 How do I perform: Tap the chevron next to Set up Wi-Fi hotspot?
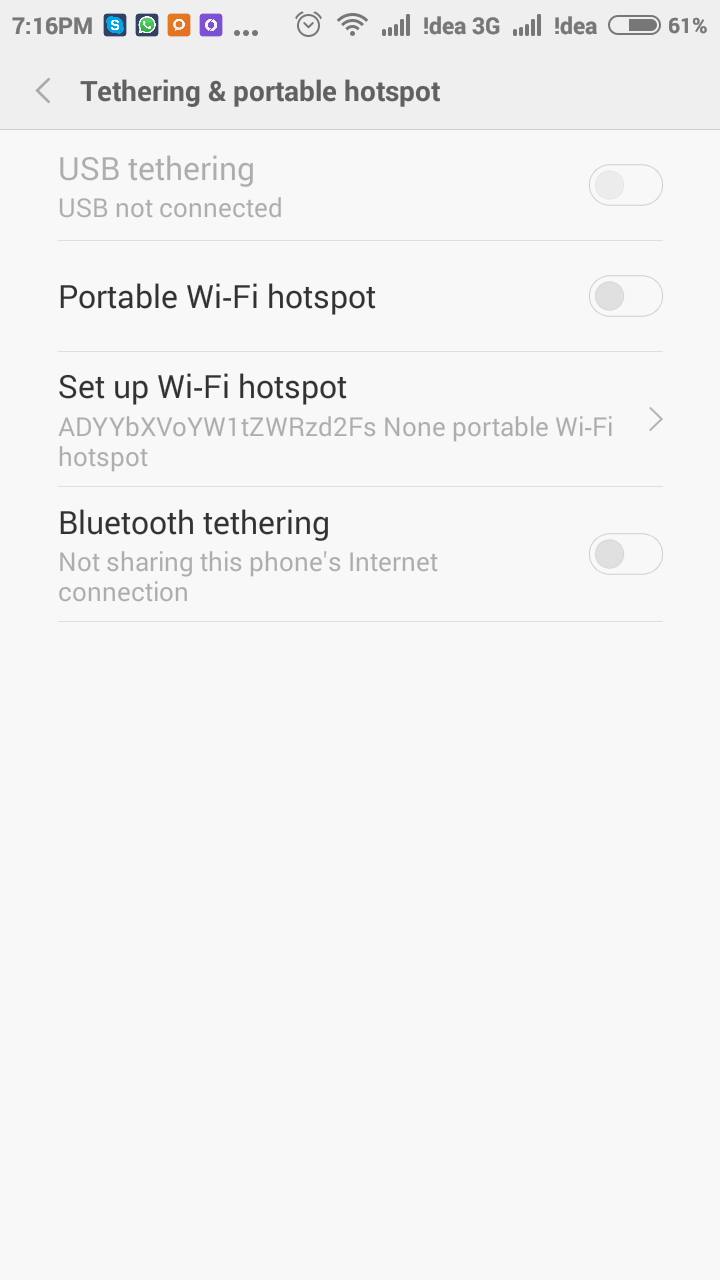[x=655, y=420]
